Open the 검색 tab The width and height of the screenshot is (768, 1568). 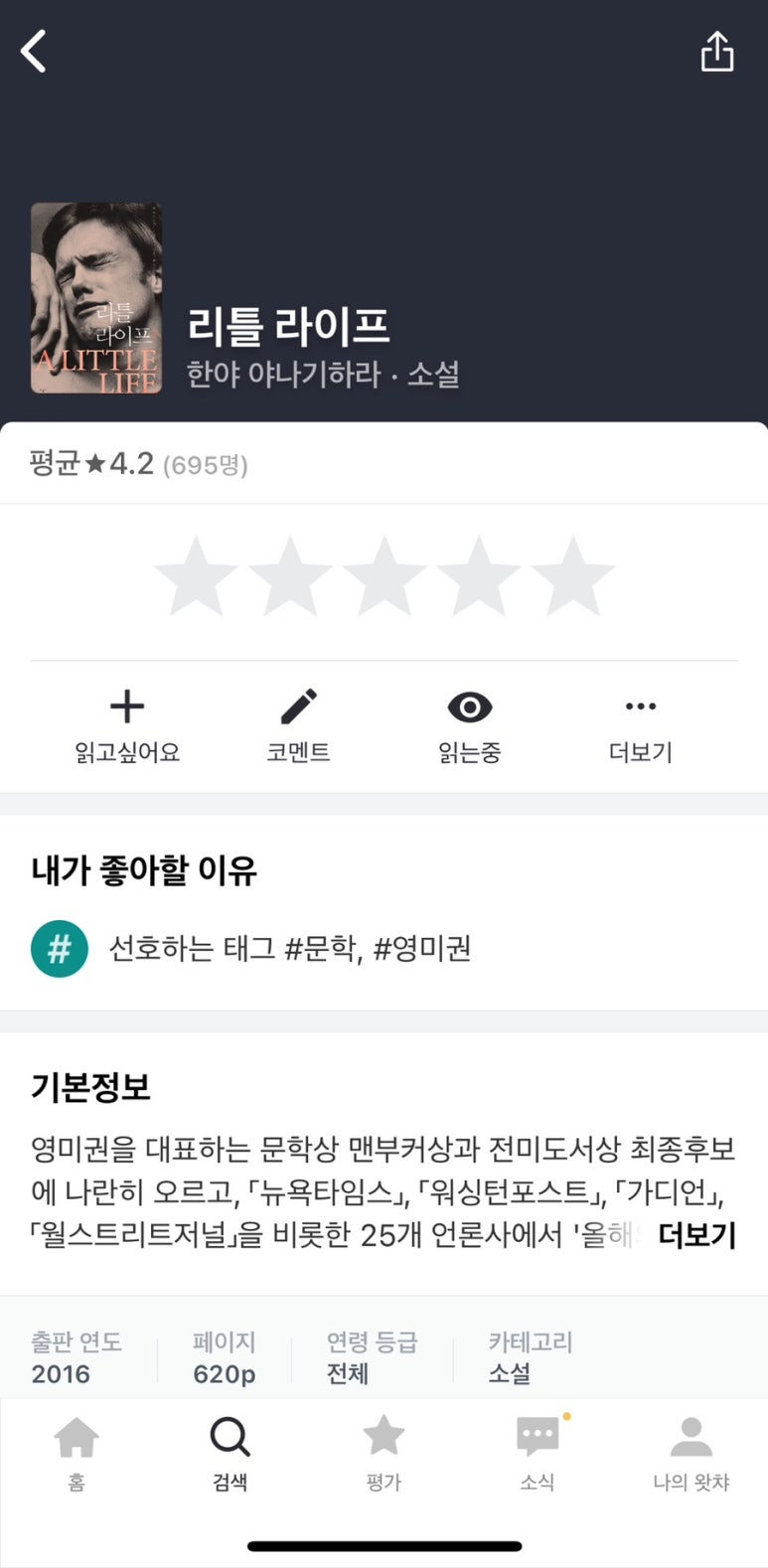point(230,1455)
